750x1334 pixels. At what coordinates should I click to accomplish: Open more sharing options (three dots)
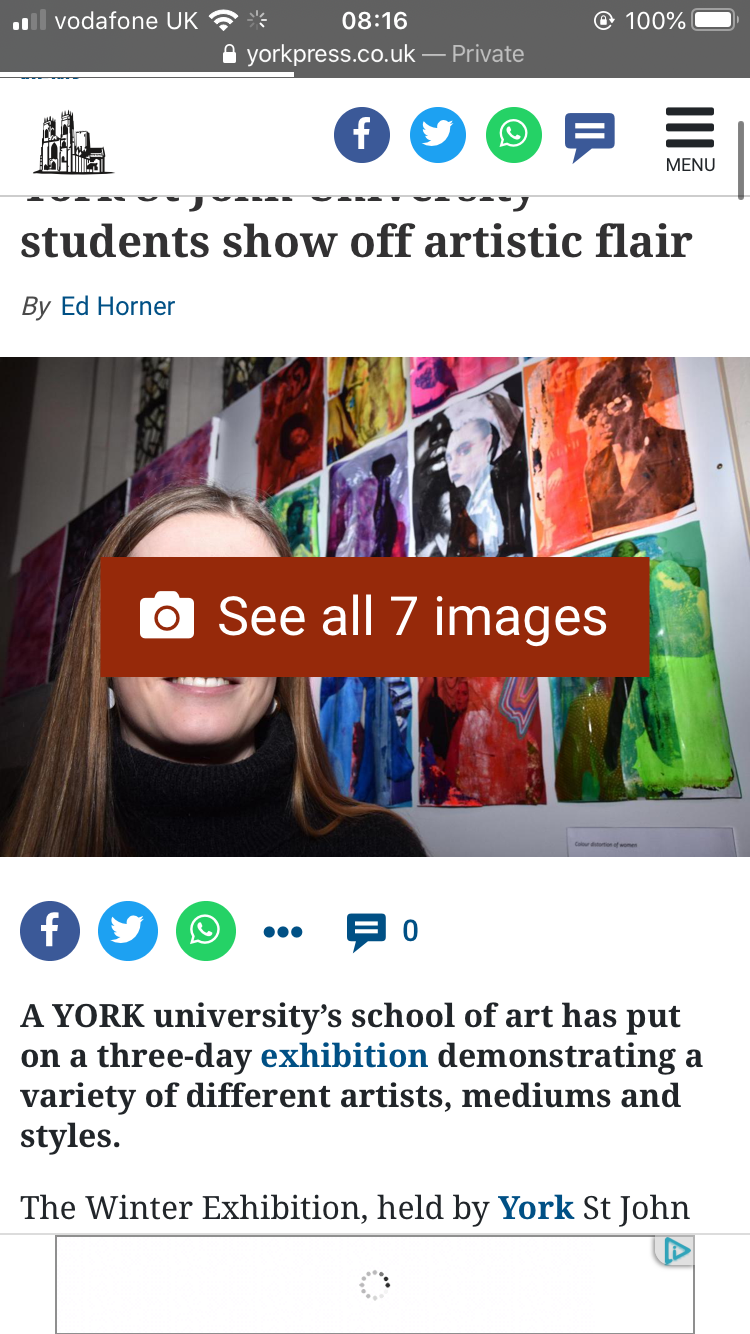tap(283, 932)
